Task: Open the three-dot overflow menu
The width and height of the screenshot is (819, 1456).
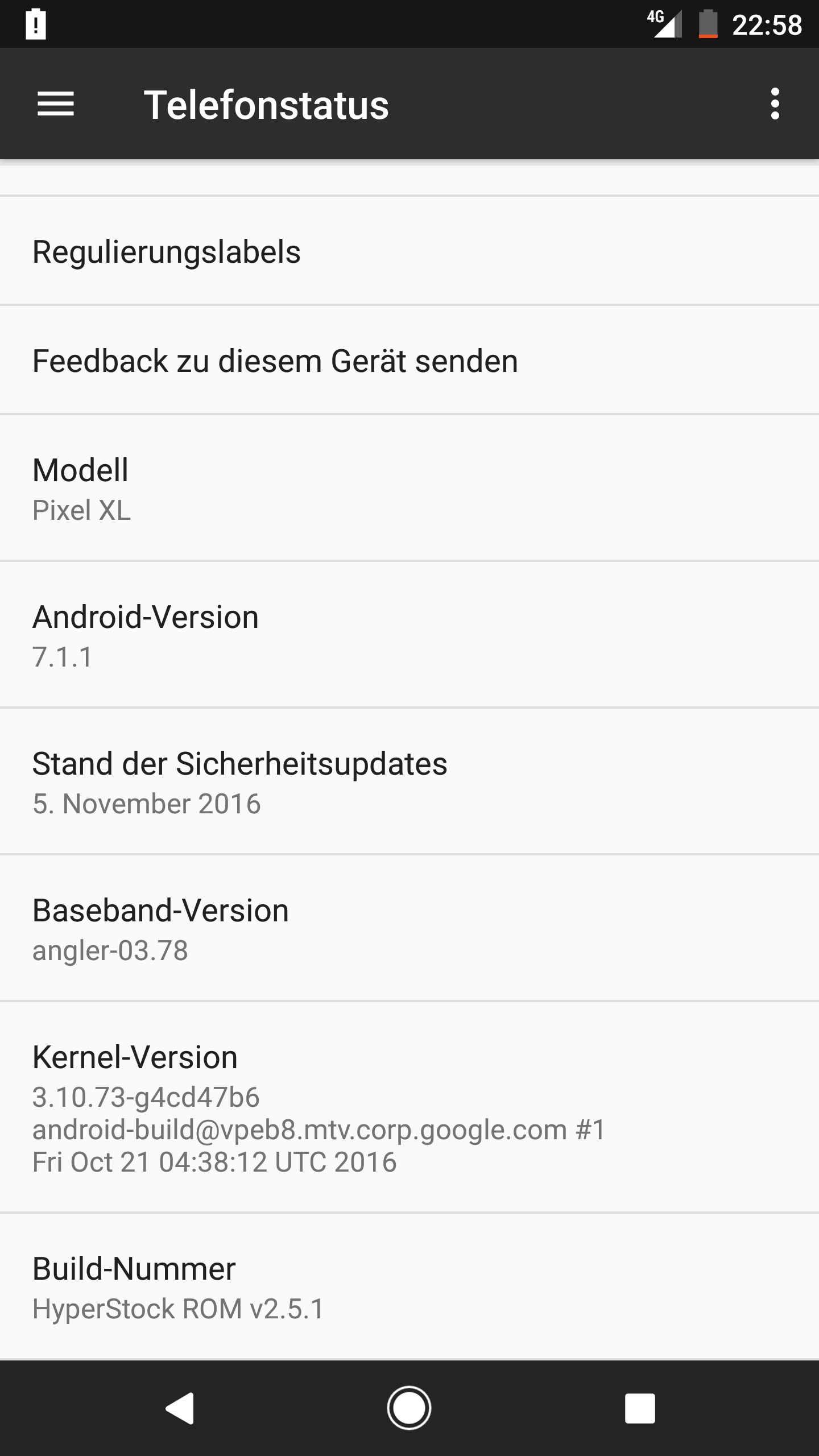Action: point(775,105)
